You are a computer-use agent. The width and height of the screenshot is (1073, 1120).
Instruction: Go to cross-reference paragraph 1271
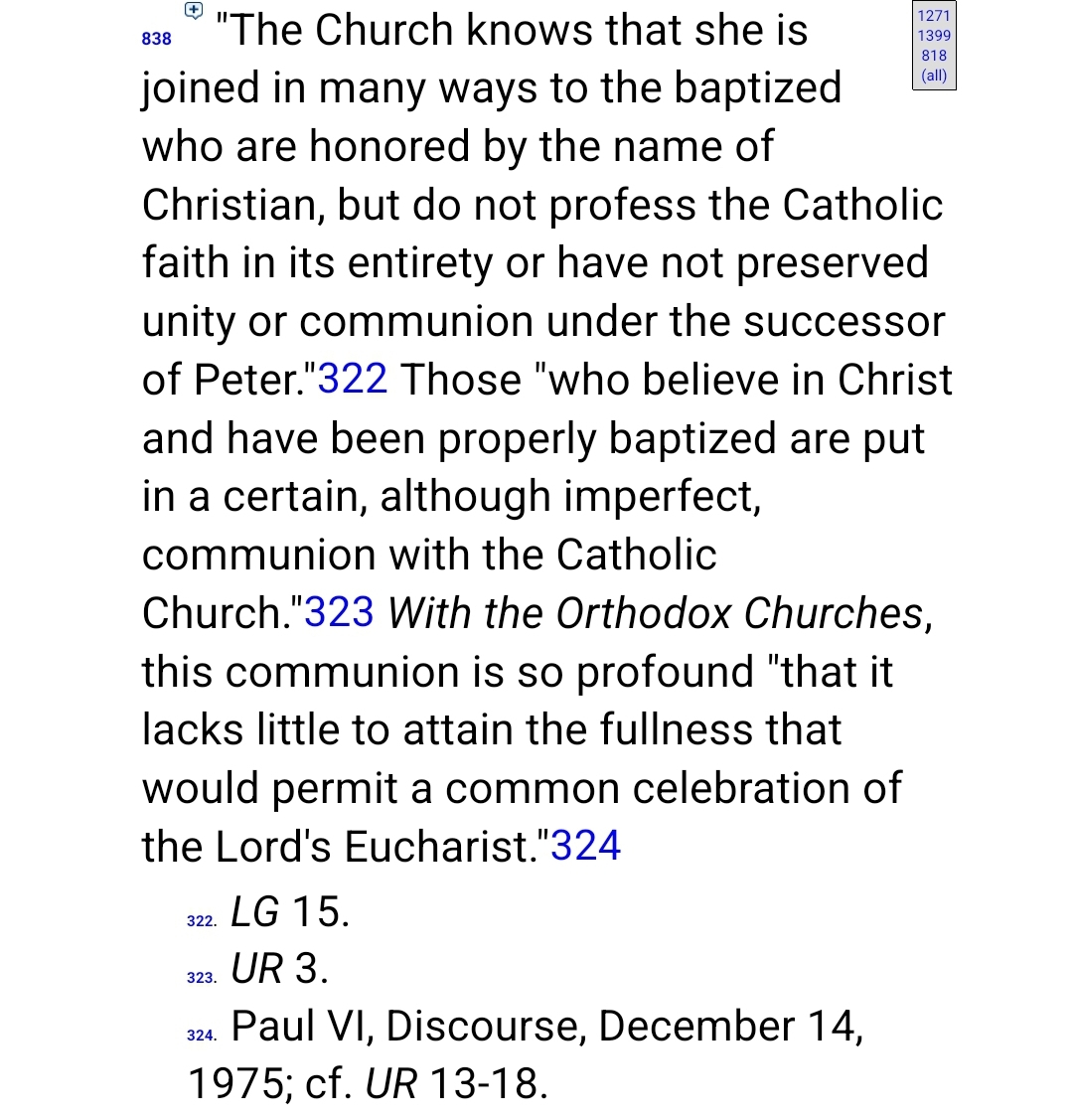tap(934, 16)
